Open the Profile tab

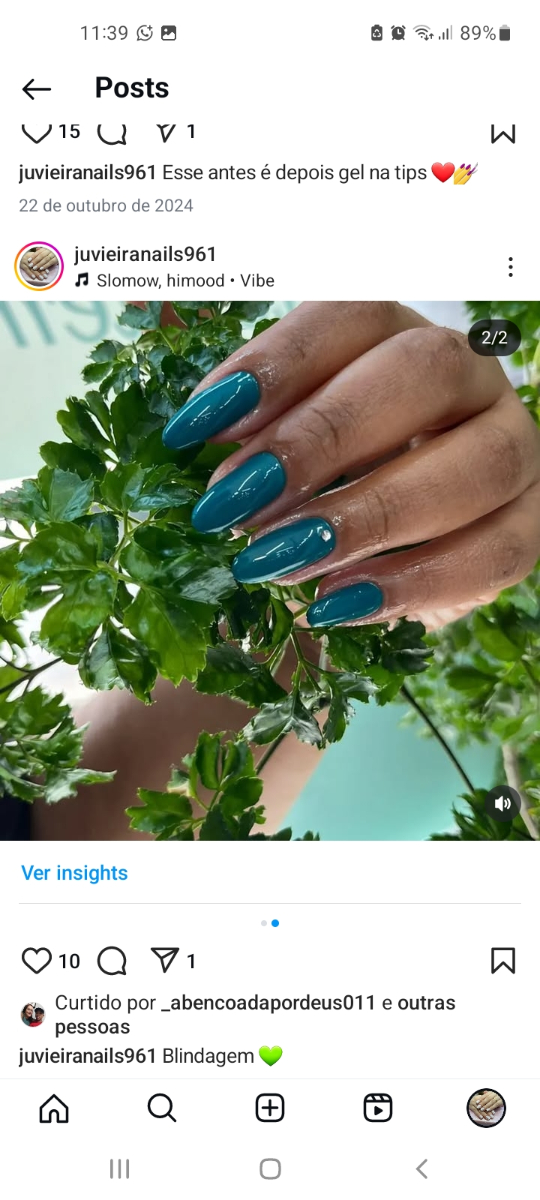486,1108
